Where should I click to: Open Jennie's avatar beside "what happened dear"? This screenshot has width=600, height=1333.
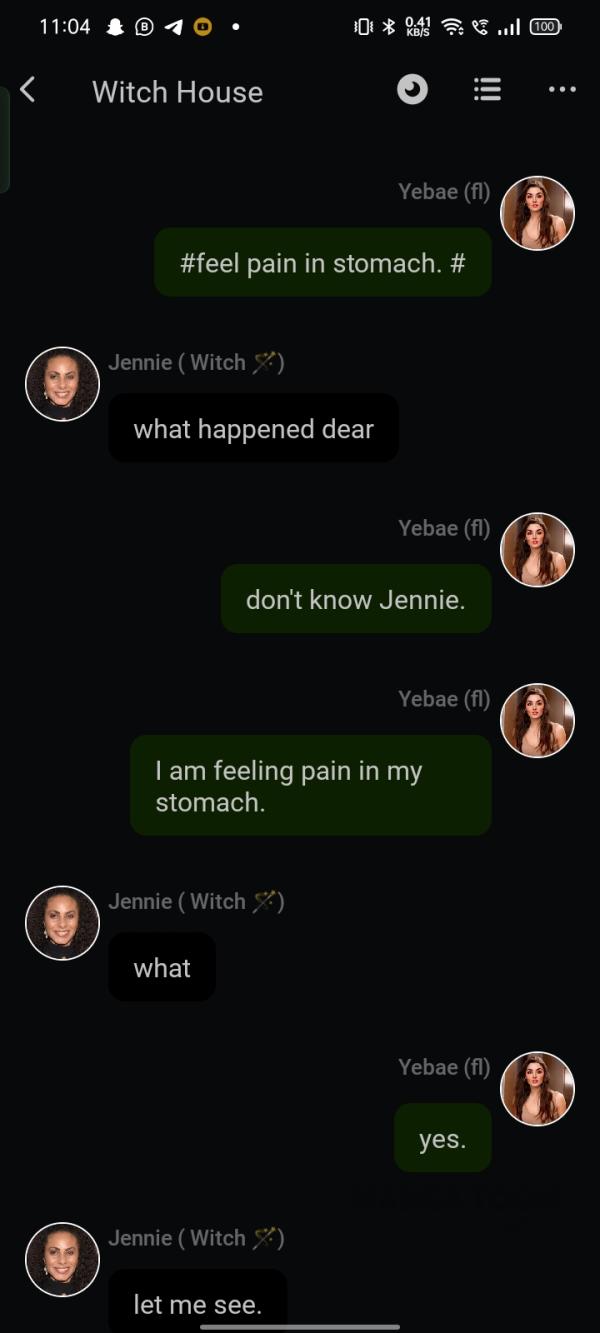62,384
